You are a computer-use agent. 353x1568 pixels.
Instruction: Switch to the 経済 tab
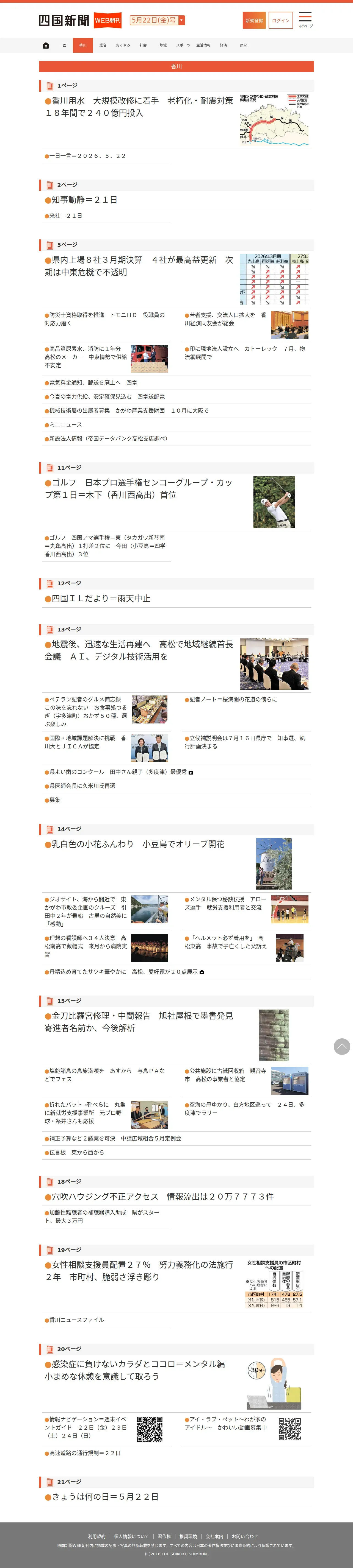click(223, 45)
